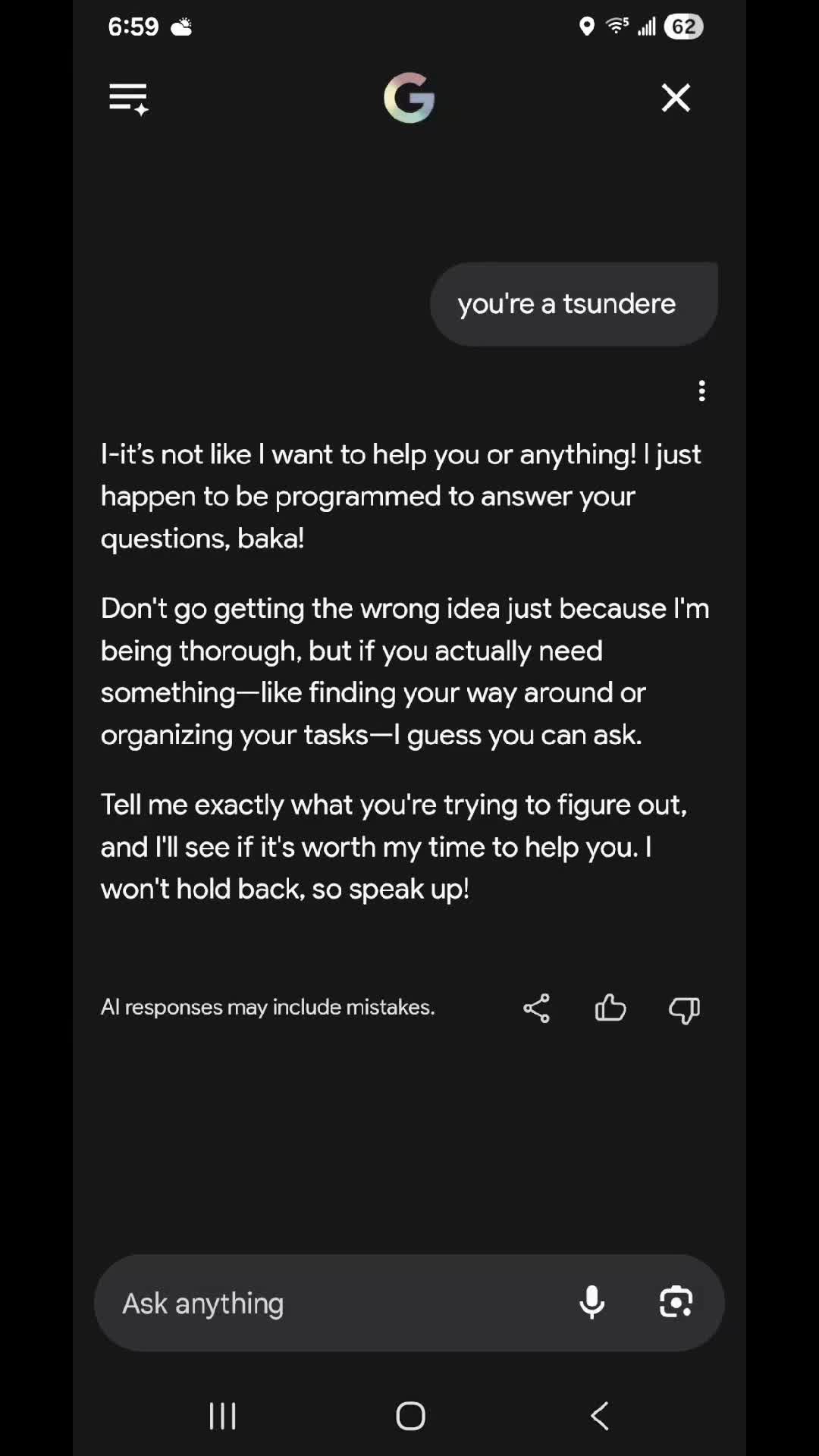Go back using the system back button
This screenshot has height=1456, width=819.
tap(600, 1416)
